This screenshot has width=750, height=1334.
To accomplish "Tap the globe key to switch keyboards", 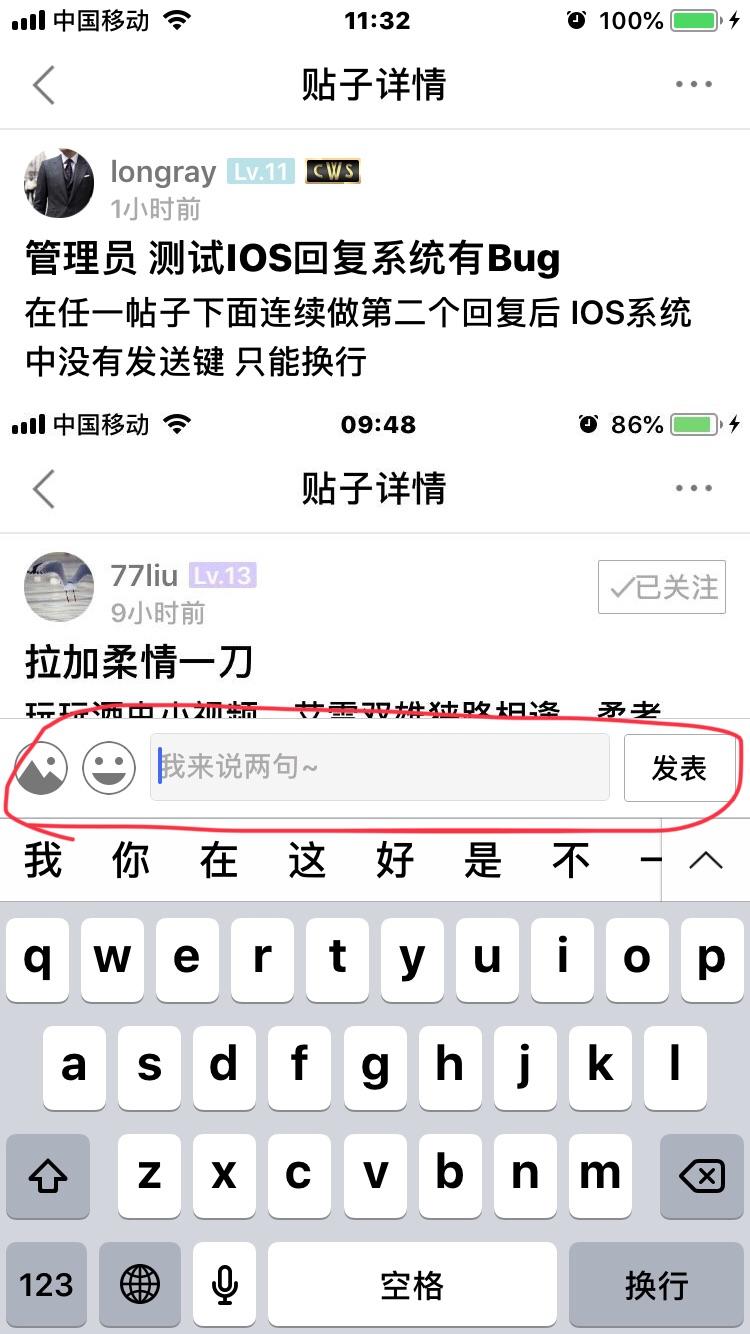I will pyautogui.click(x=140, y=1284).
